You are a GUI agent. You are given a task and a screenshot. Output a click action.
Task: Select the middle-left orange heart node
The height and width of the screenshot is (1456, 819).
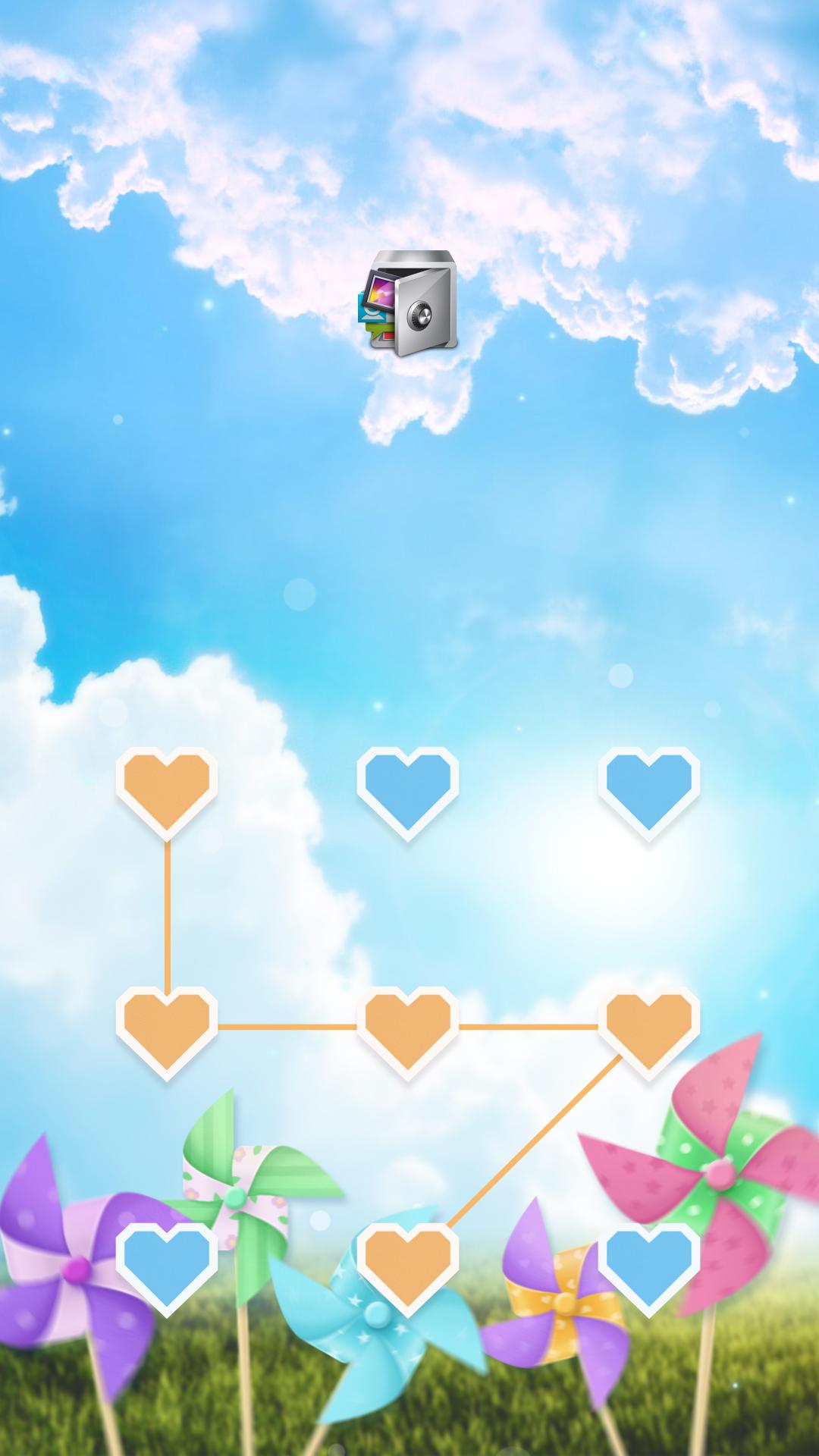(167, 1033)
